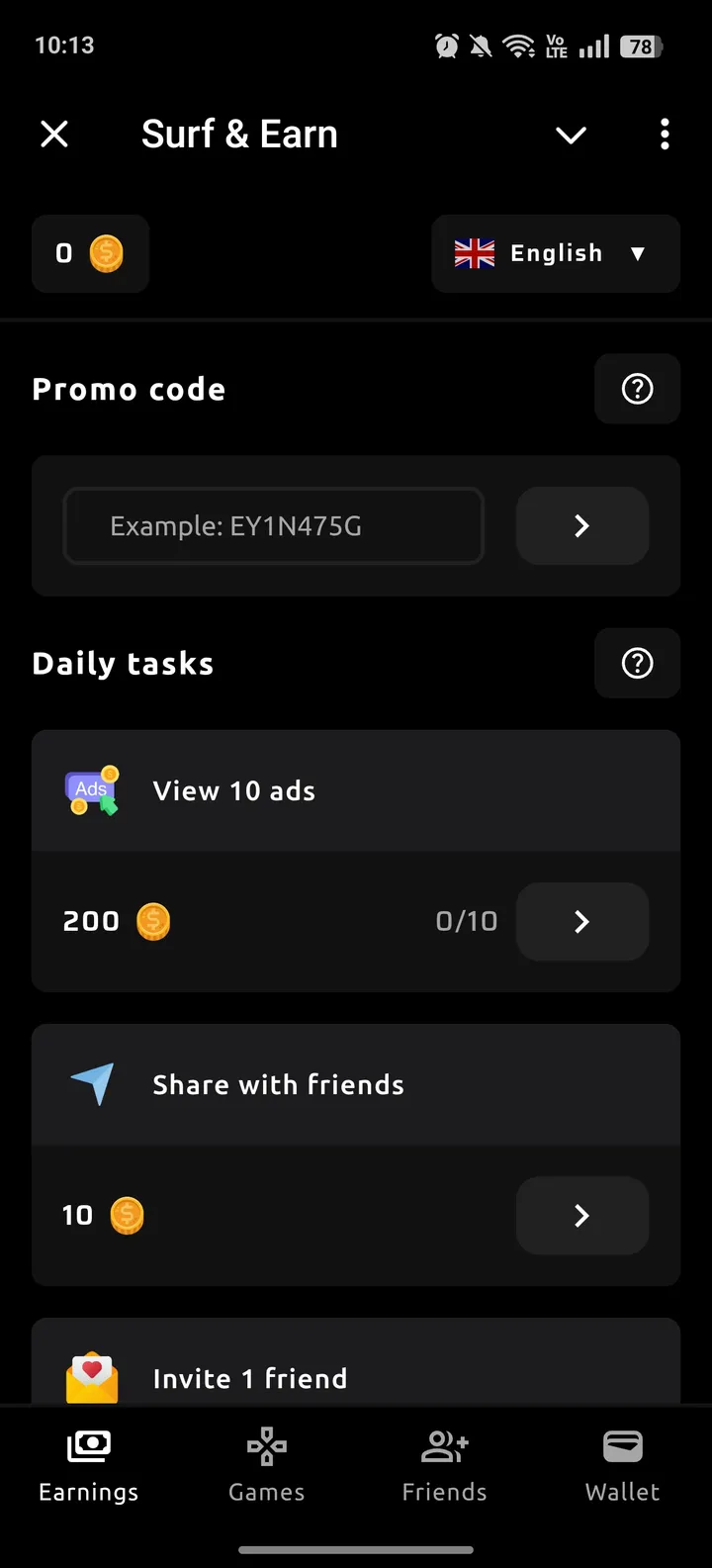Open the Promo code help question mark
Viewport: 712px width, 1568px height.
click(637, 389)
